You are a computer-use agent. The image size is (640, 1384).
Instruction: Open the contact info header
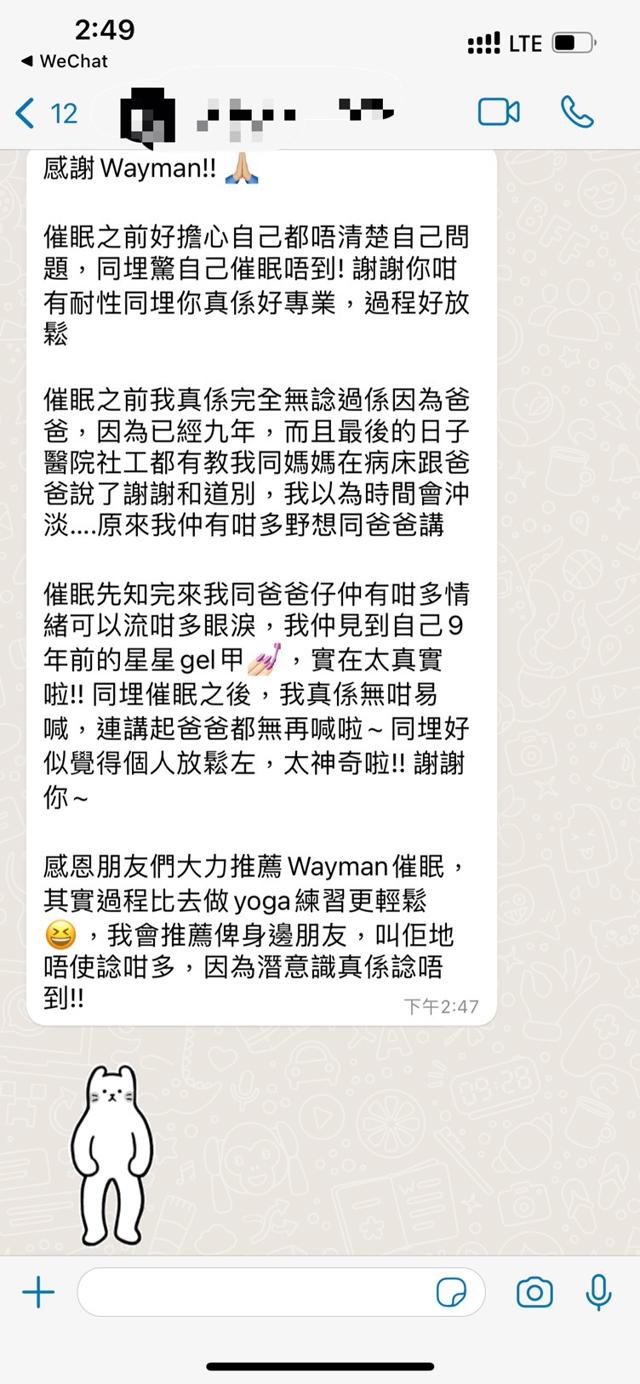click(x=260, y=112)
